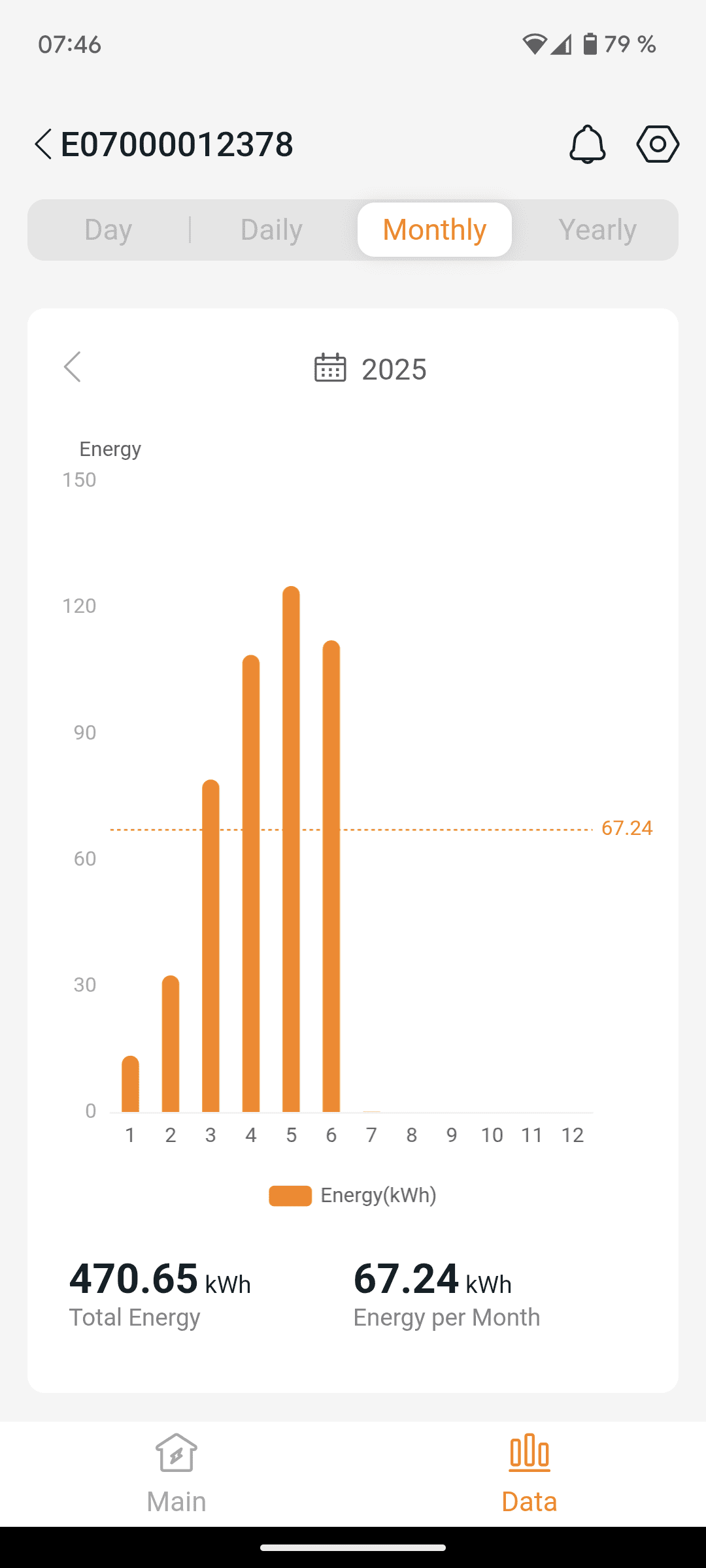
Task: Open the notifications bell
Action: tap(587, 144)
